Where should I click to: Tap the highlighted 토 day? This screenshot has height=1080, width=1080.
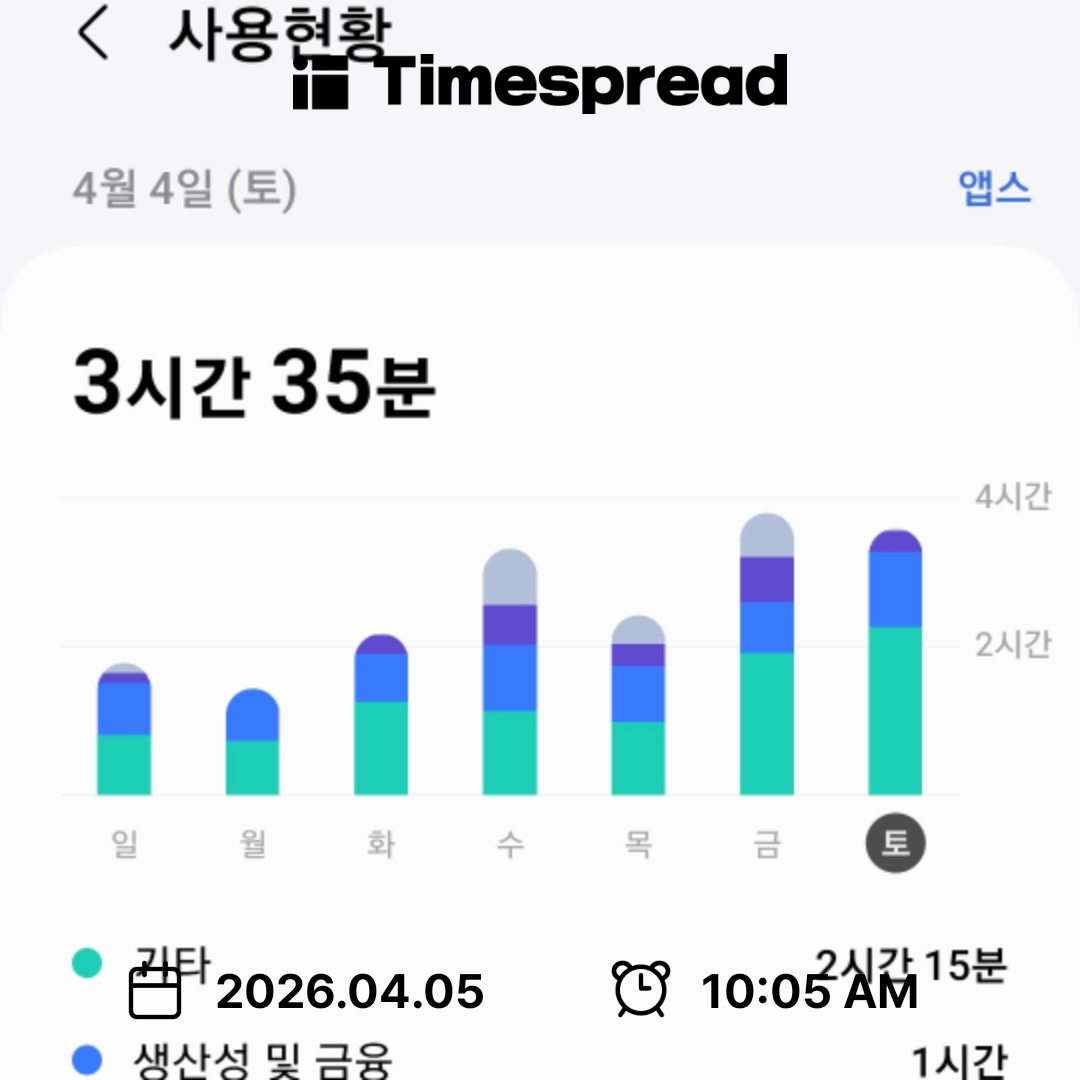pos(895,844)
